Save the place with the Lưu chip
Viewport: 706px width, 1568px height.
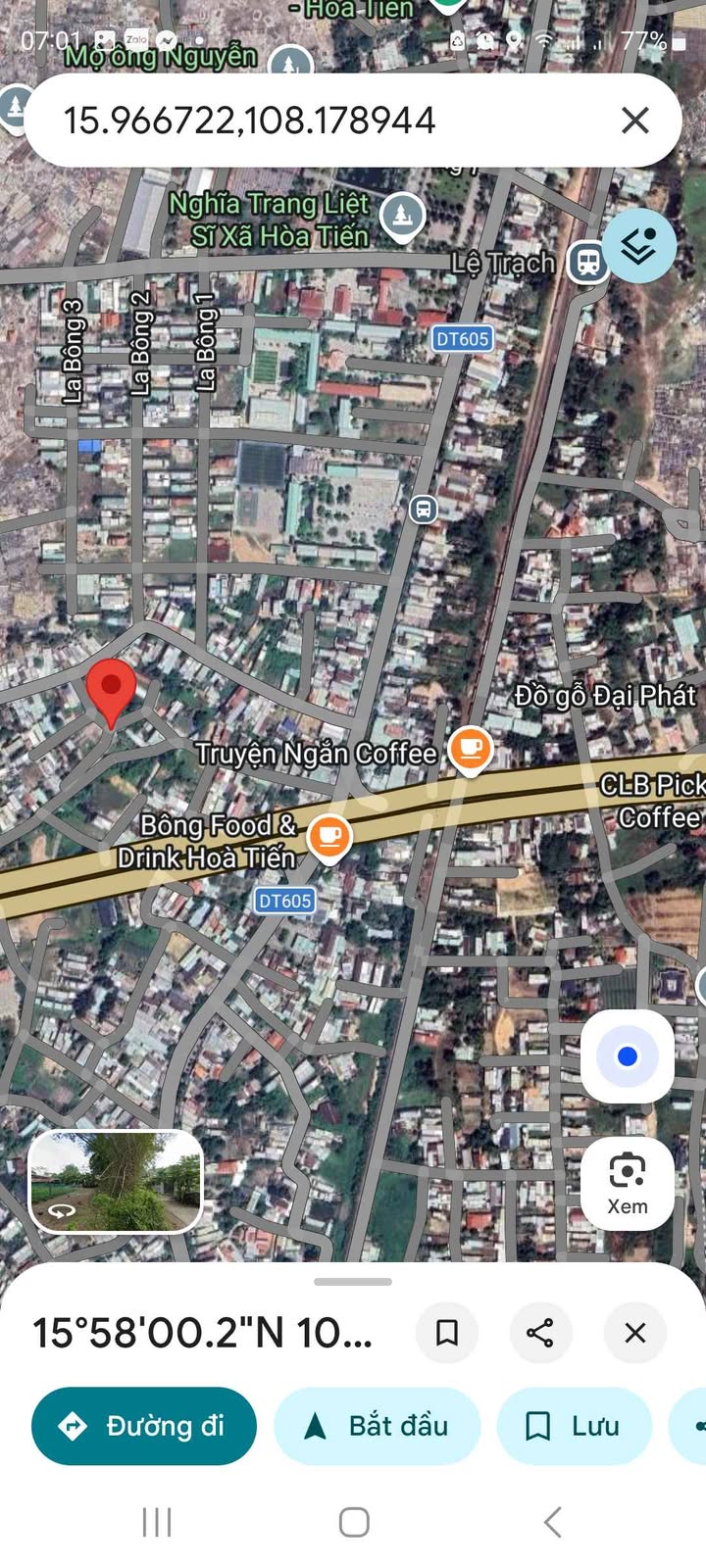575,1426
